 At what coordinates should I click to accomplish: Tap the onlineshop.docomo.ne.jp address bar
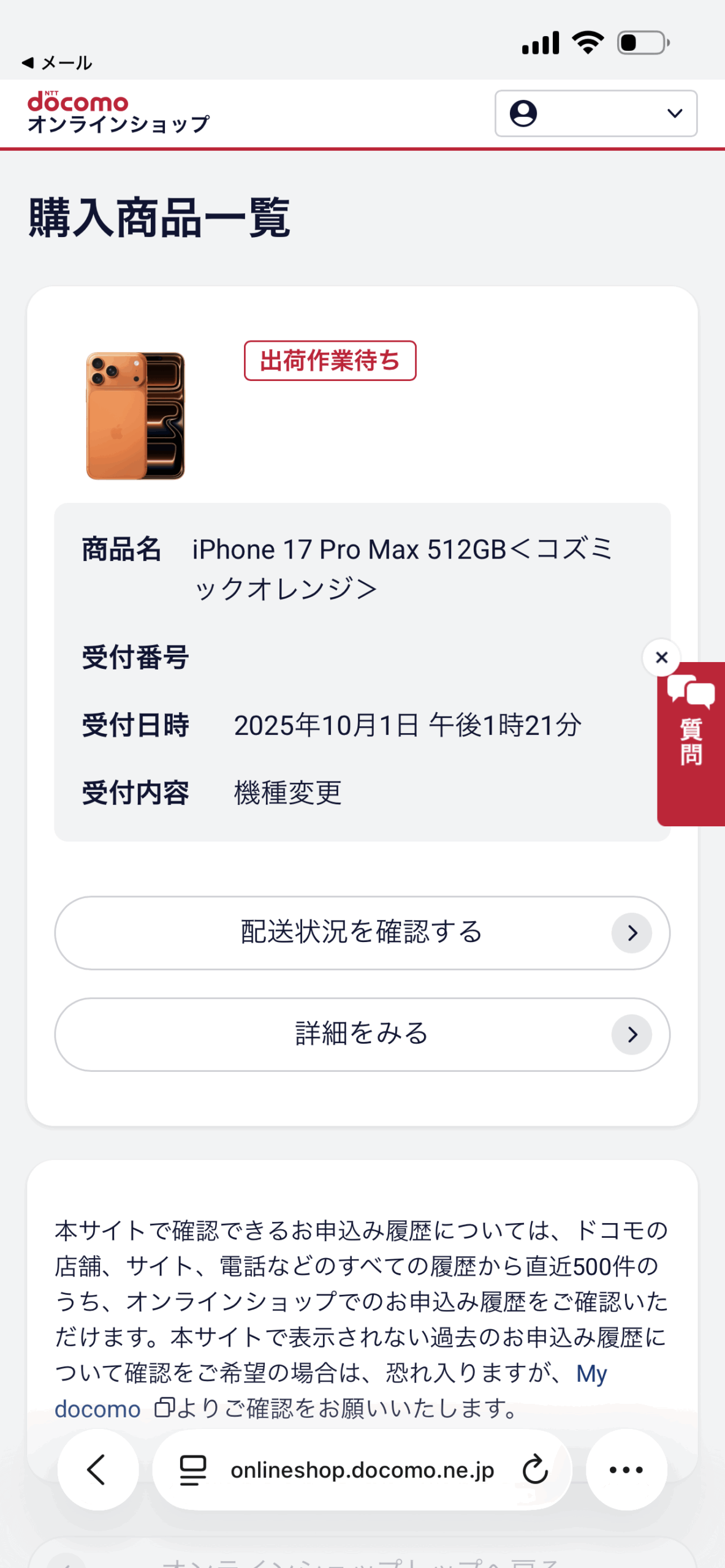[362, 1469]
